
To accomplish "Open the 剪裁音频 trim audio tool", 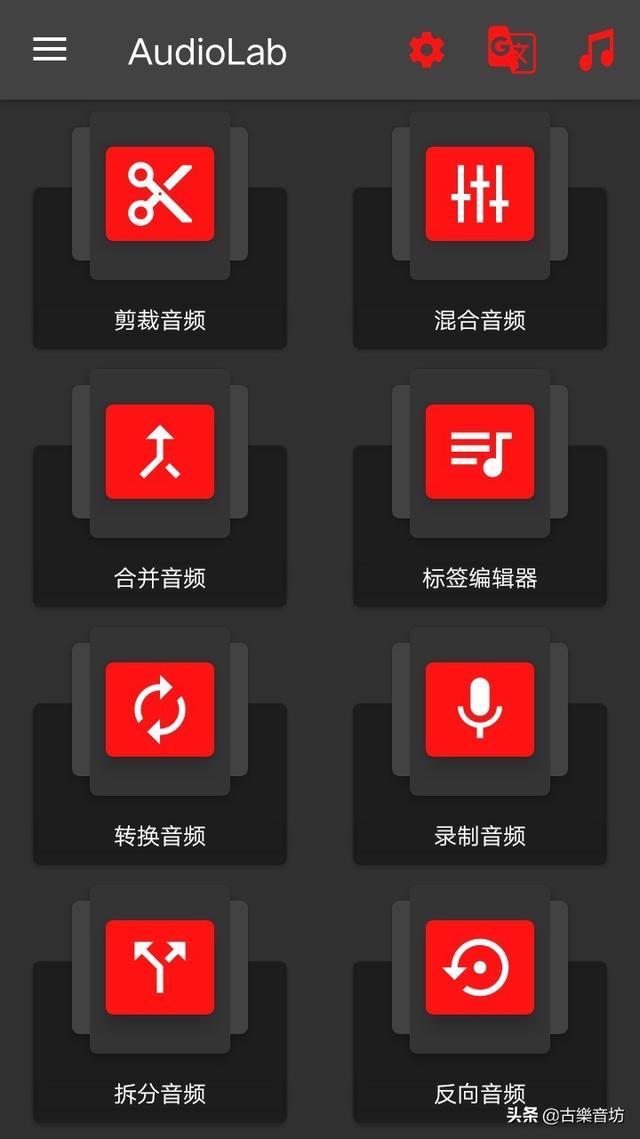I will pyautogui.click(x=160, y=230).
